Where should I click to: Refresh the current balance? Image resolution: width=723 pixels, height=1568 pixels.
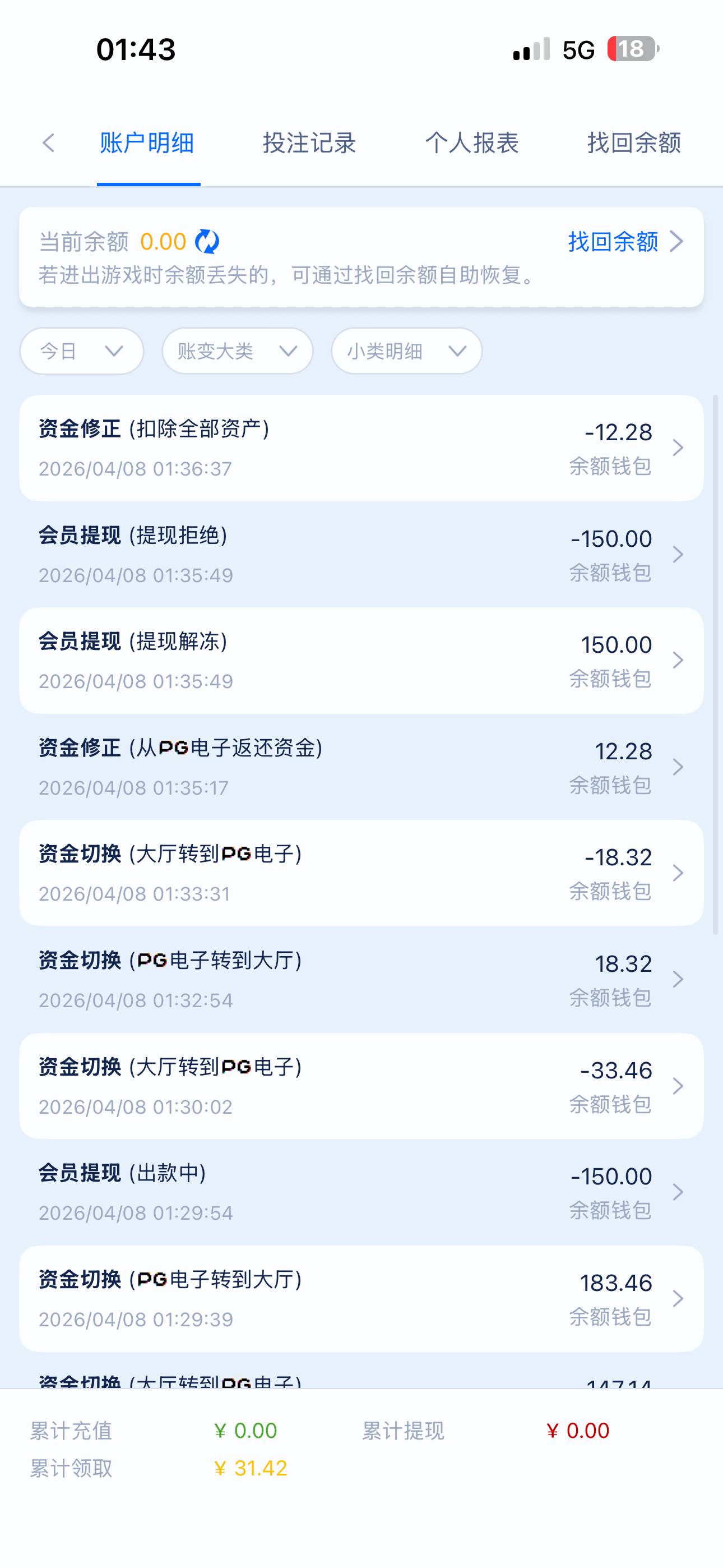(x=207, y=242)
